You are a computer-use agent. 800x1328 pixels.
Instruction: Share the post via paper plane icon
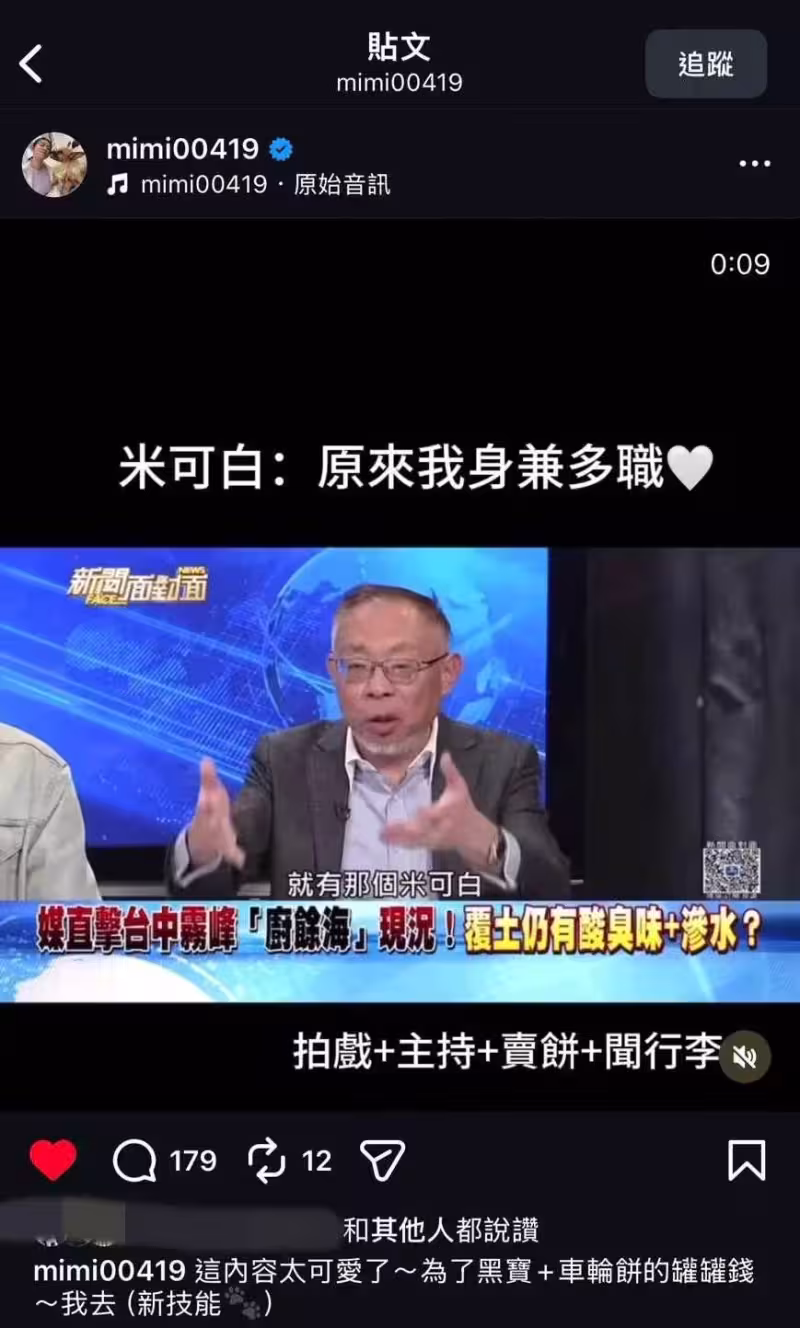[x=382, y=1161]
